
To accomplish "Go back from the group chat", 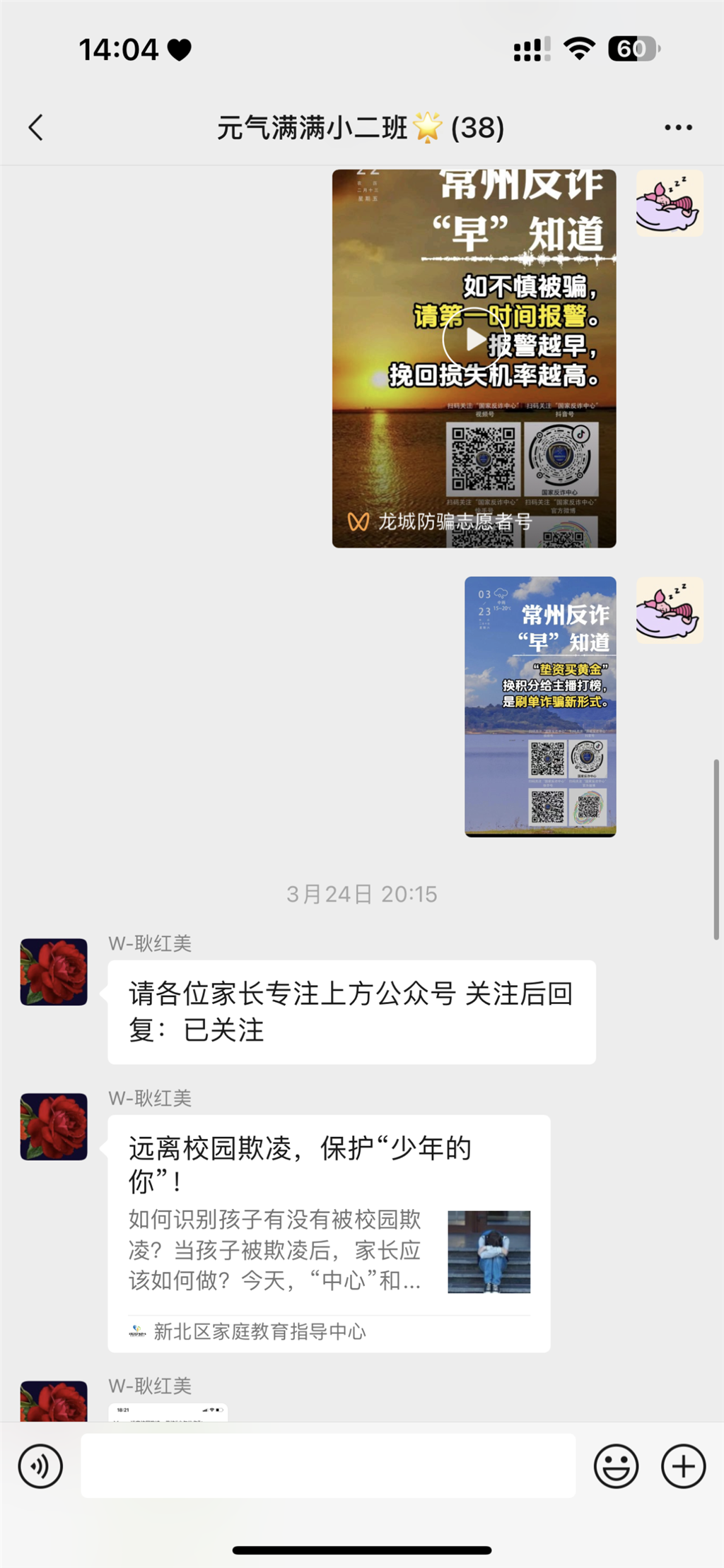I will tap(36, 128).
